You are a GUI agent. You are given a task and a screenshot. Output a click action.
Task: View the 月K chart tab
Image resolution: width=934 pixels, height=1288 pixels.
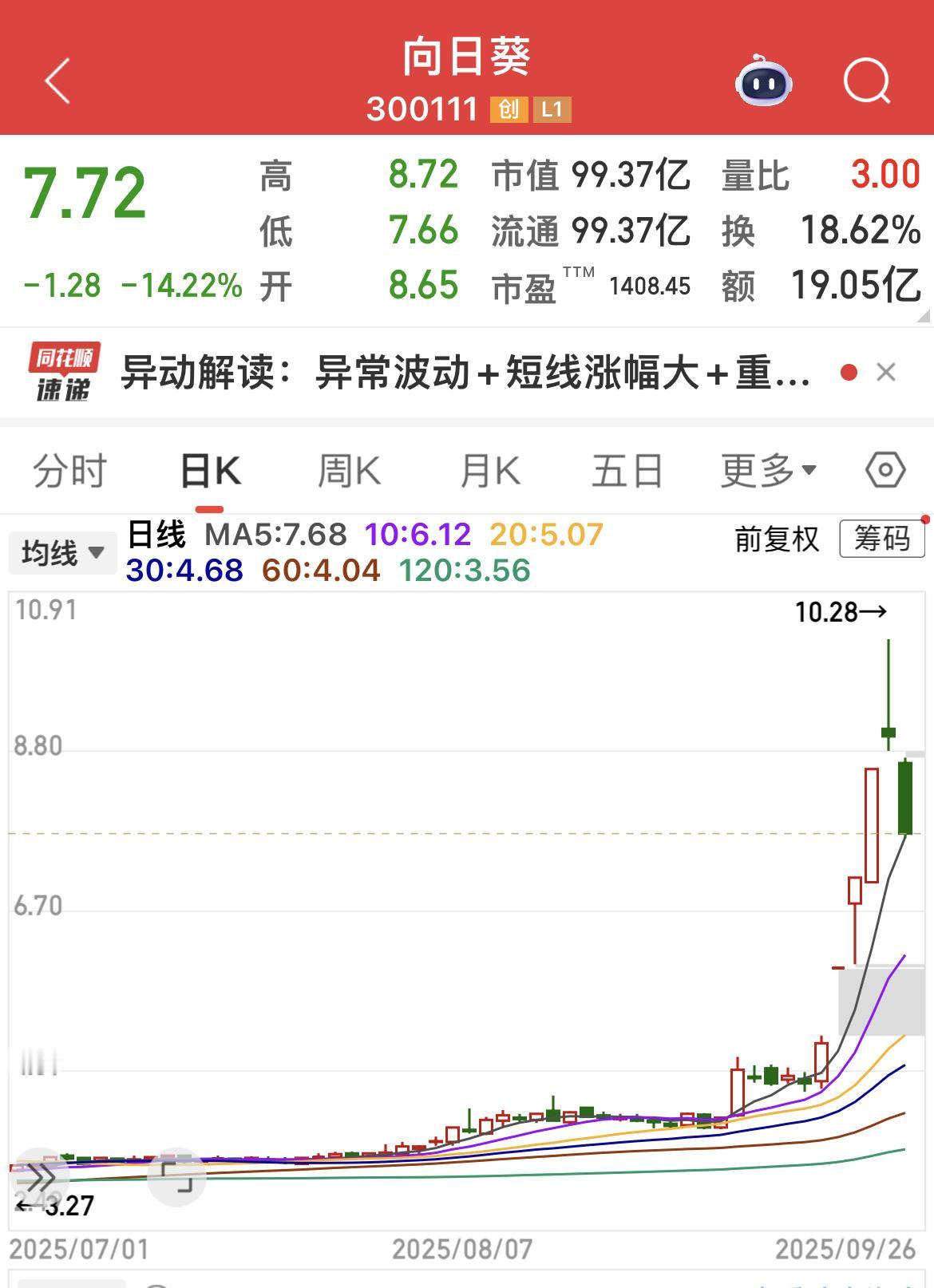(x=489, y=470)
